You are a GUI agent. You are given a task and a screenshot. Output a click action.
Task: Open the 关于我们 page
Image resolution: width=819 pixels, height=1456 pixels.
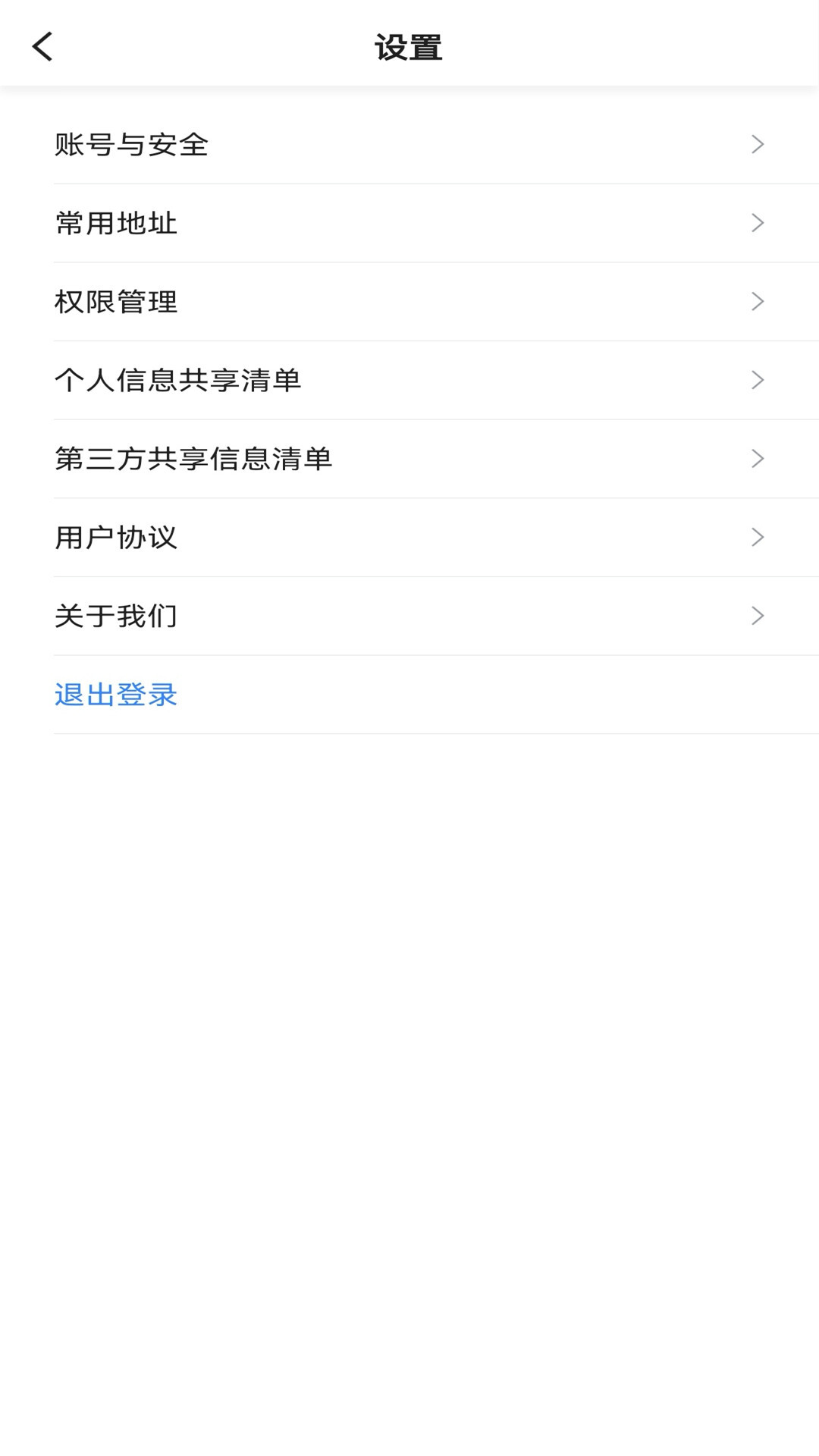(409, 616)
